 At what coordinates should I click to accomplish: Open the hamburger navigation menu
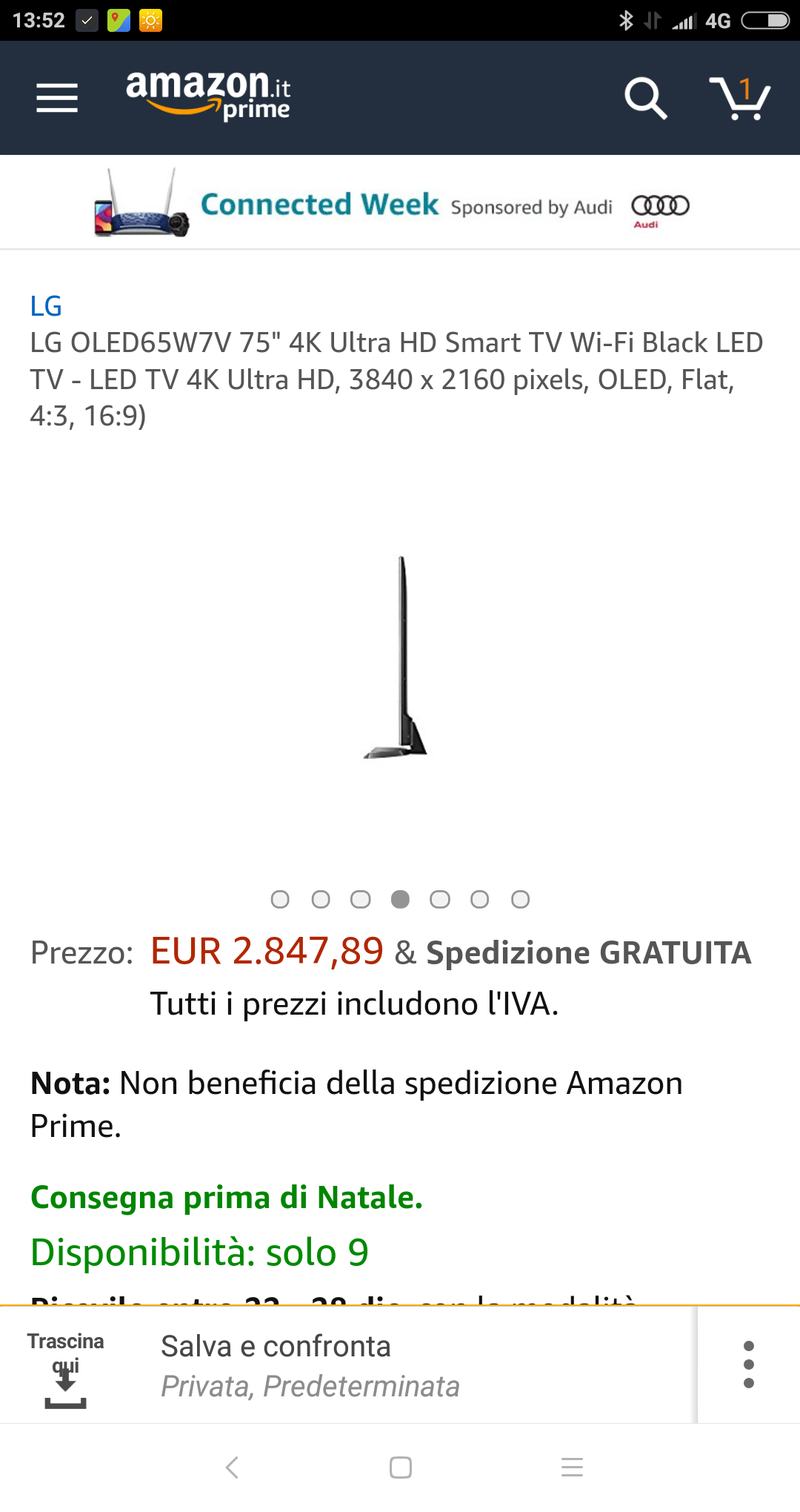point(57,98)
